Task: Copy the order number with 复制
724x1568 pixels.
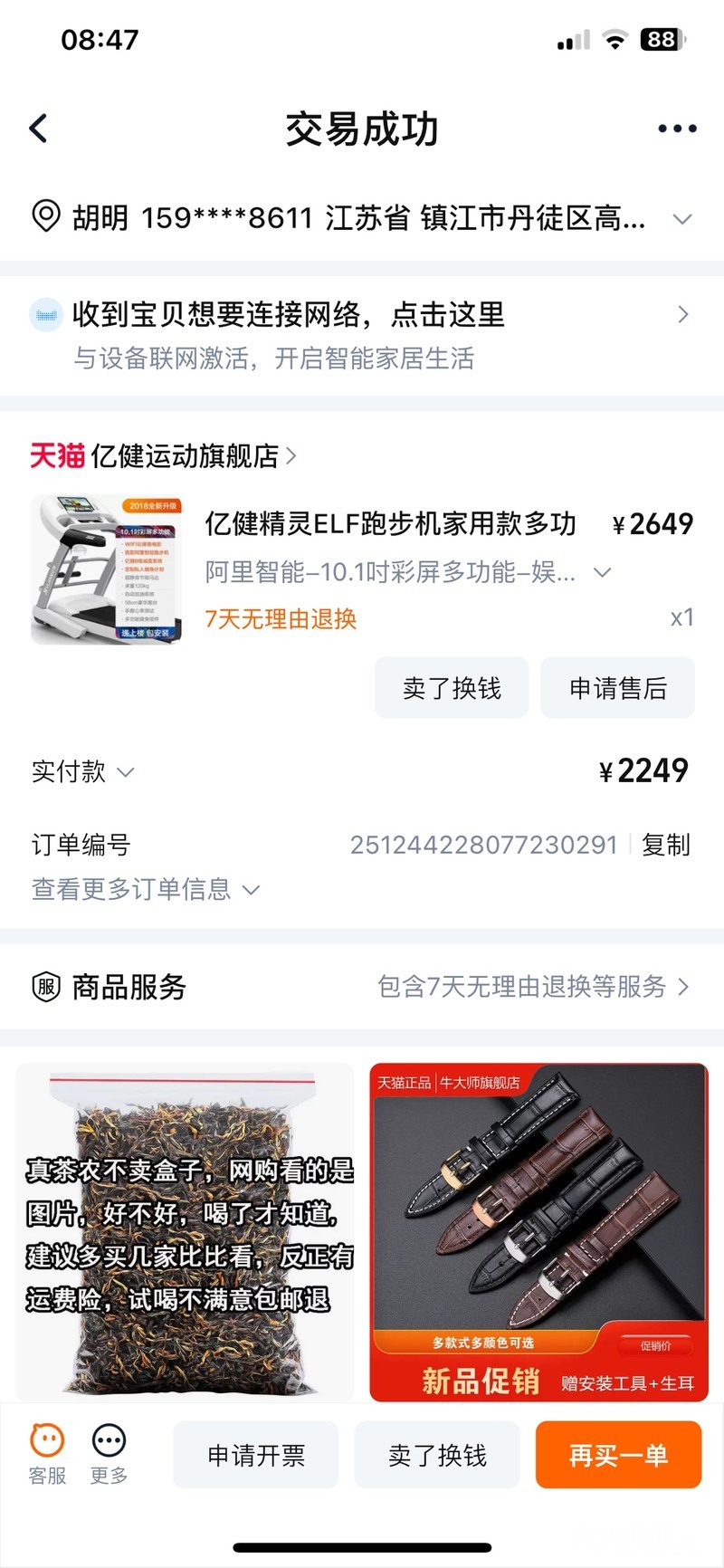Action: pos(665,845)
